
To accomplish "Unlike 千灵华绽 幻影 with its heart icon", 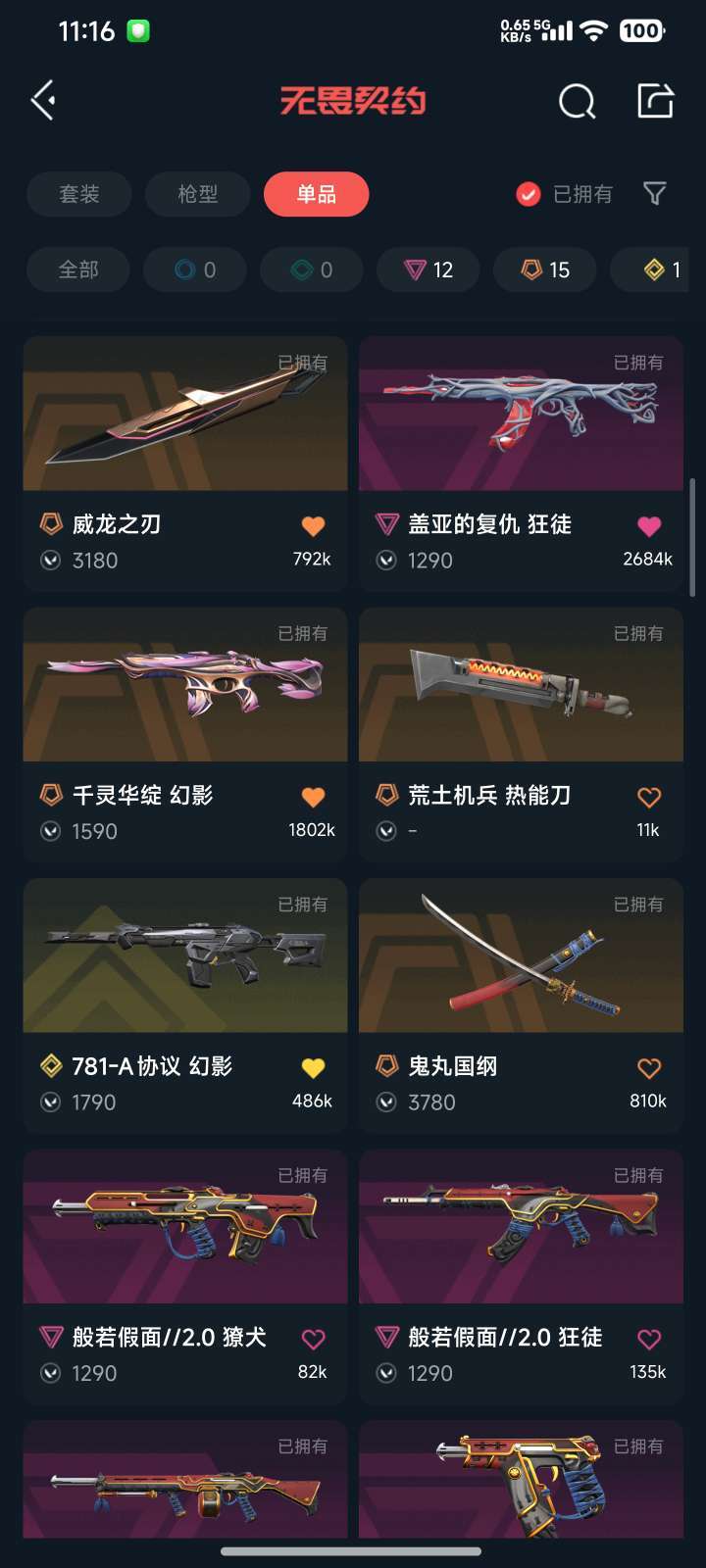I will pos(313,797).
